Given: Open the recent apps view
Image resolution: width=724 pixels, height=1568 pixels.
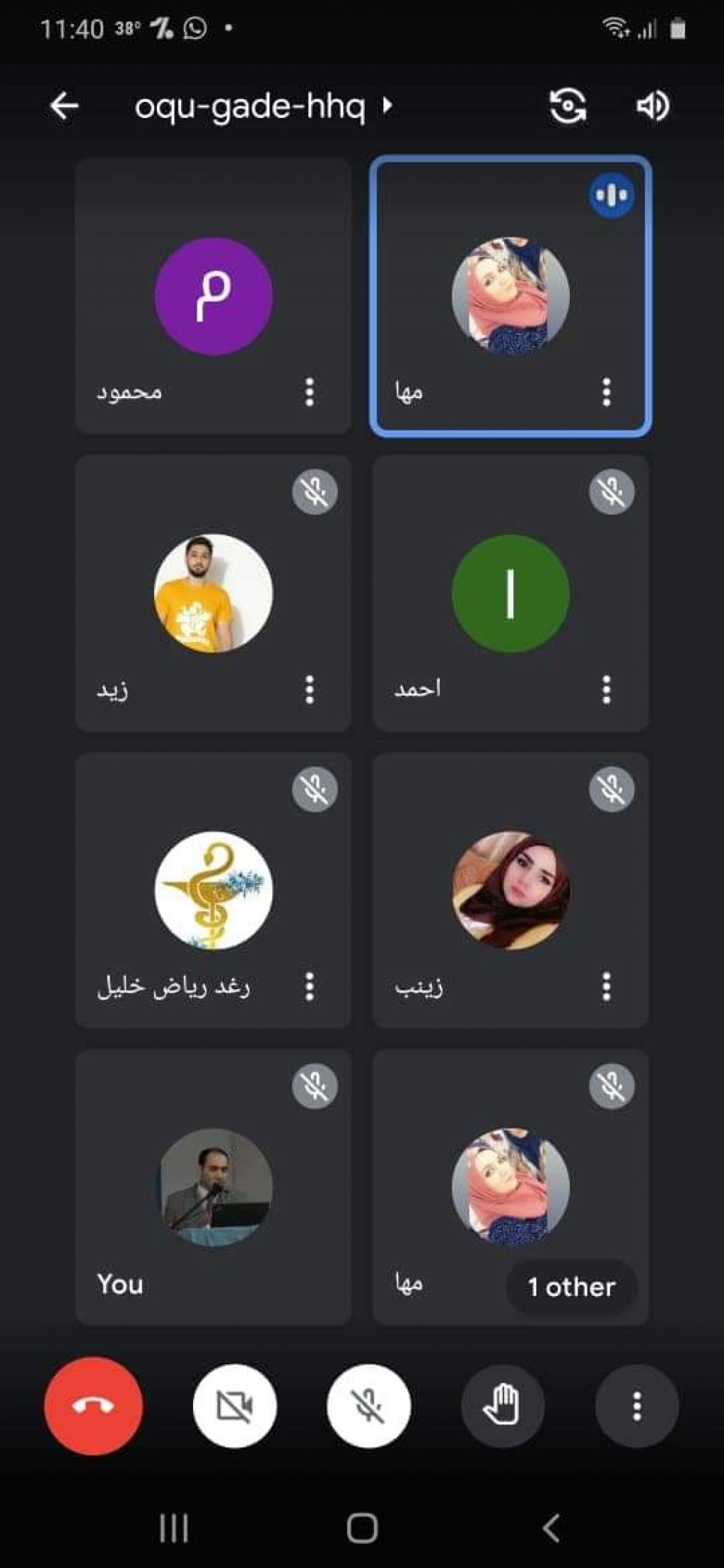Looking at the screenshot, I should click(x=174, y=1528).
